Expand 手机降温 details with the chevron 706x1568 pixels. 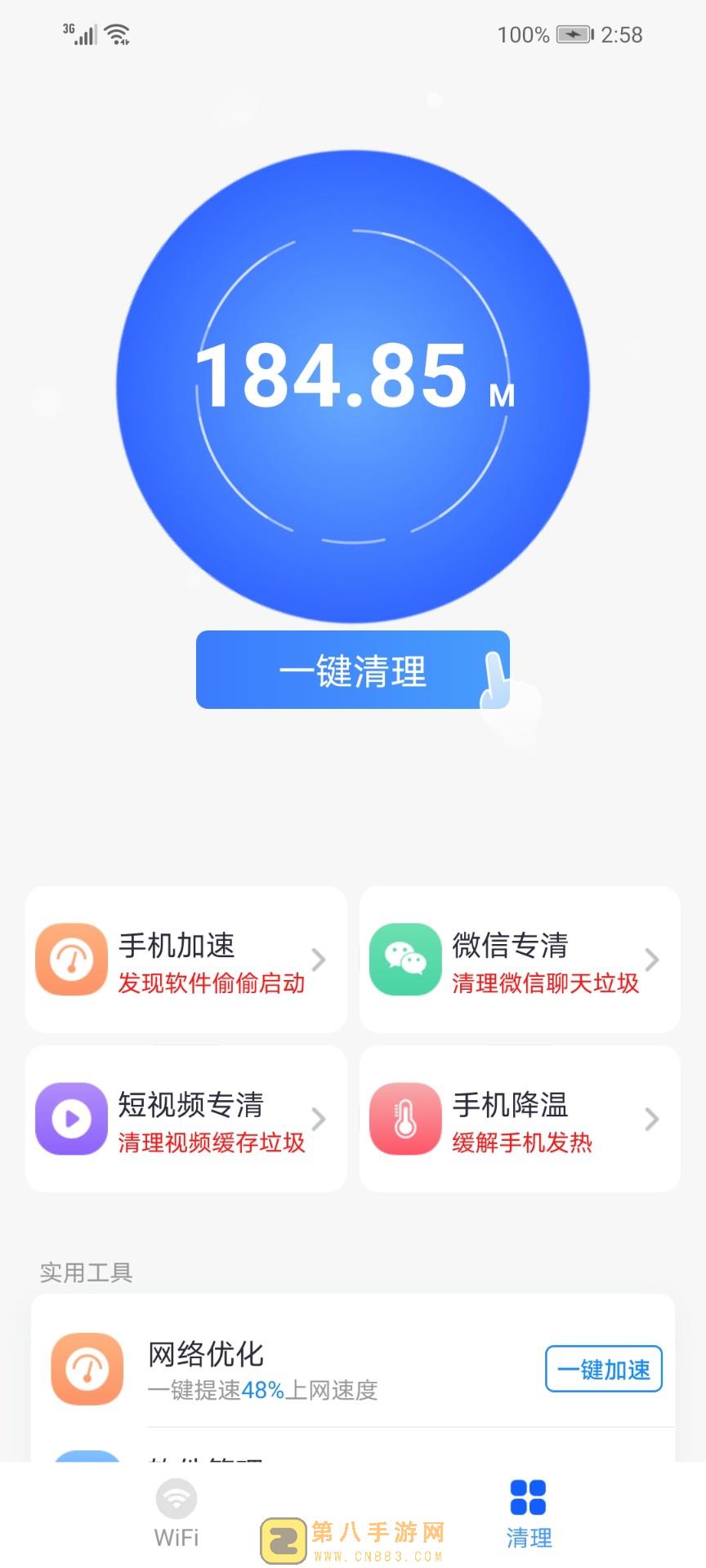tap(652, 1119)
